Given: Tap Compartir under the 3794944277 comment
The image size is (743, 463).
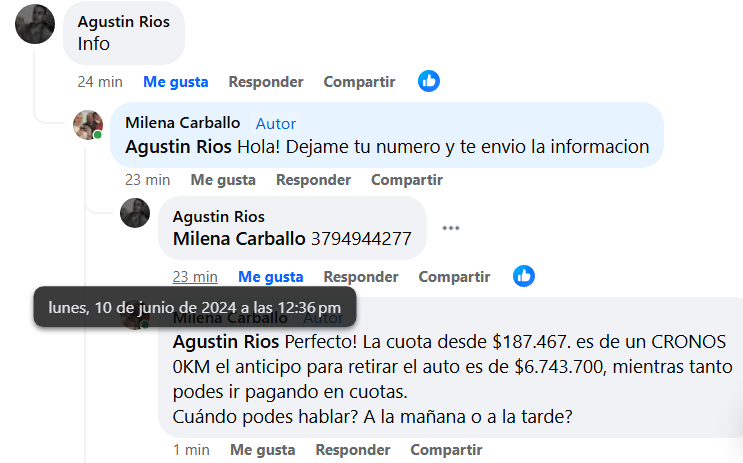Looking at the screenshot, I should coord(454,277).
